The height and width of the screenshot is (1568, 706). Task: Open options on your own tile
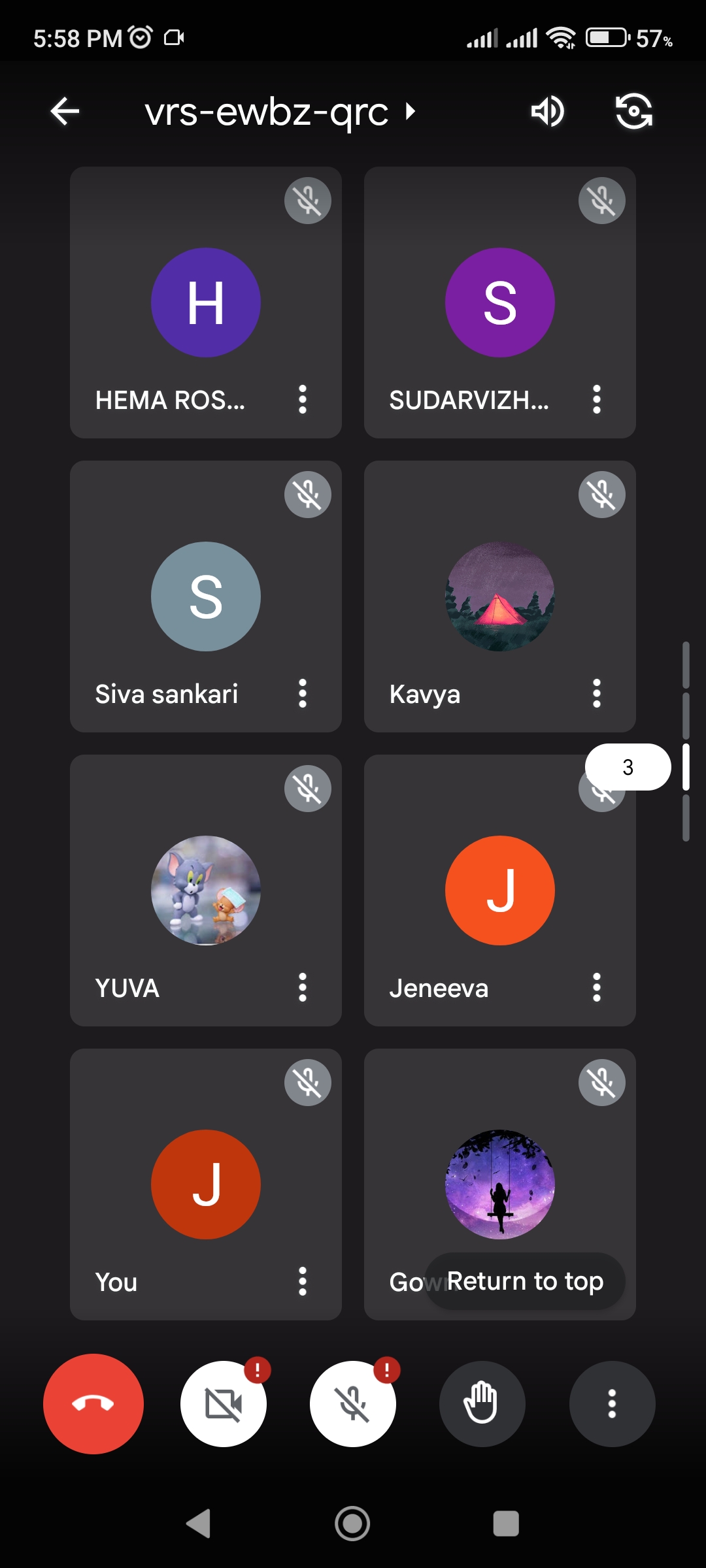click(302, 1281)
